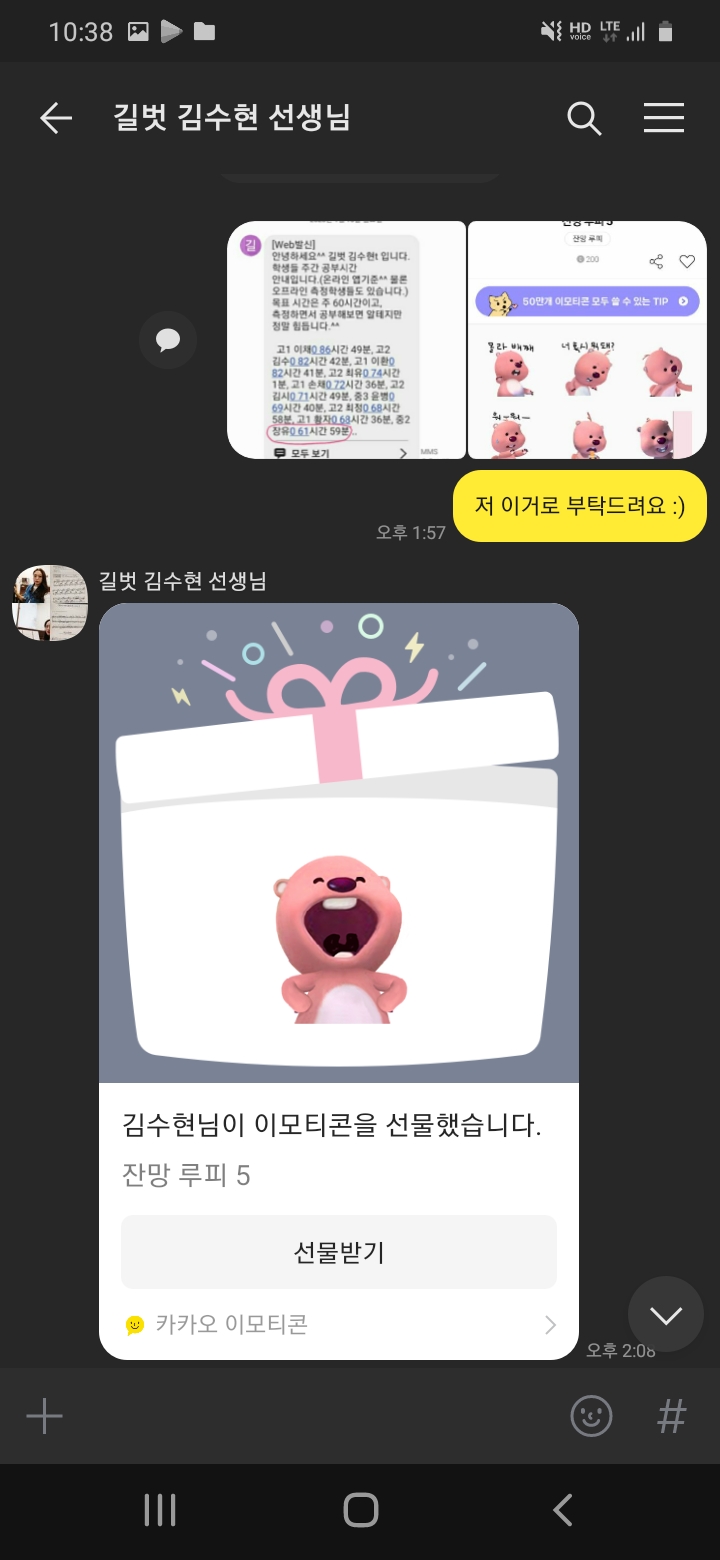Open the plus attachment menu
The image size is (720, 1560).
[x=44, y=1416]
